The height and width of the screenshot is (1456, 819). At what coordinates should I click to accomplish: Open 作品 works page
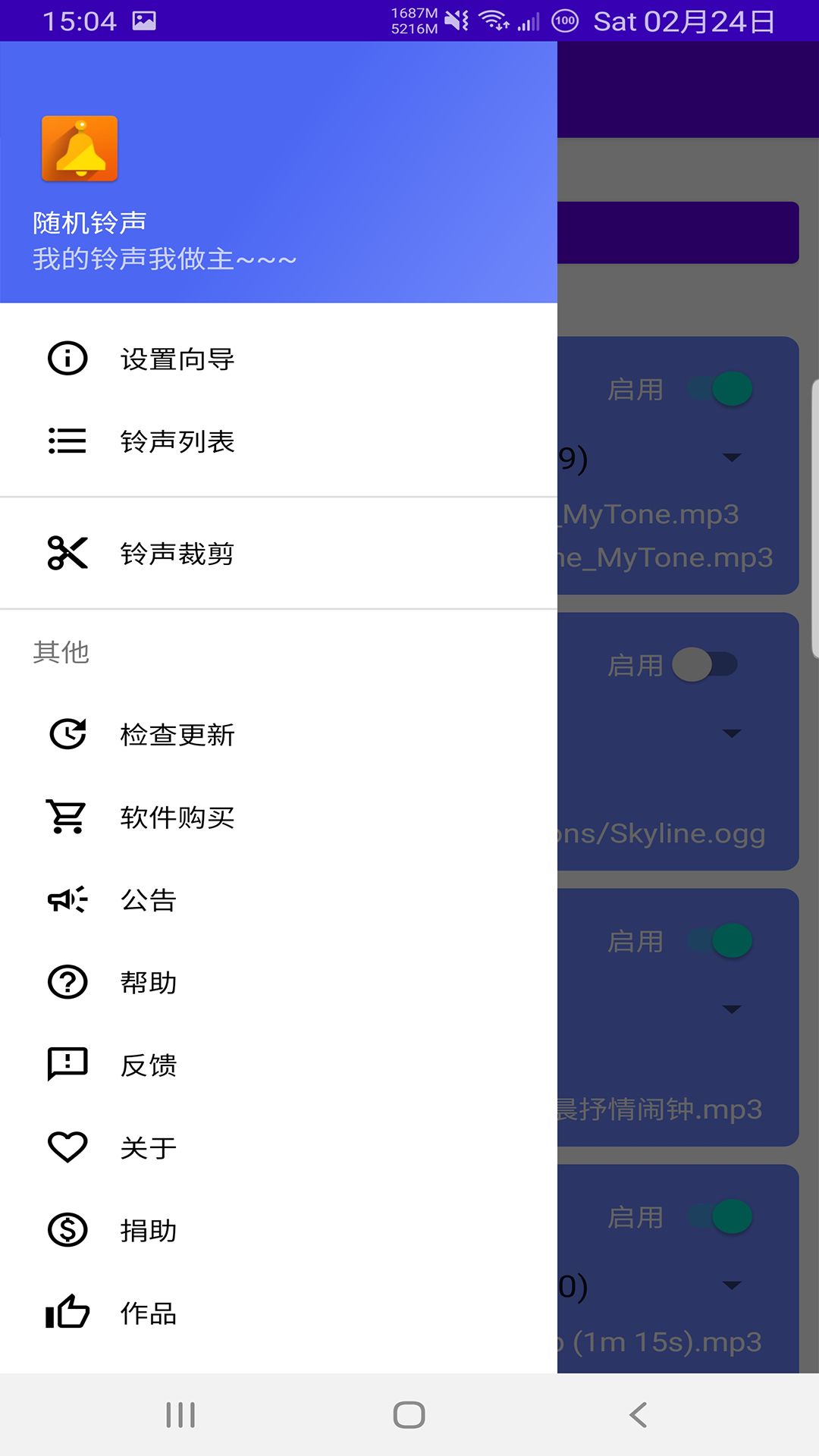click(x=149, y=1313)
